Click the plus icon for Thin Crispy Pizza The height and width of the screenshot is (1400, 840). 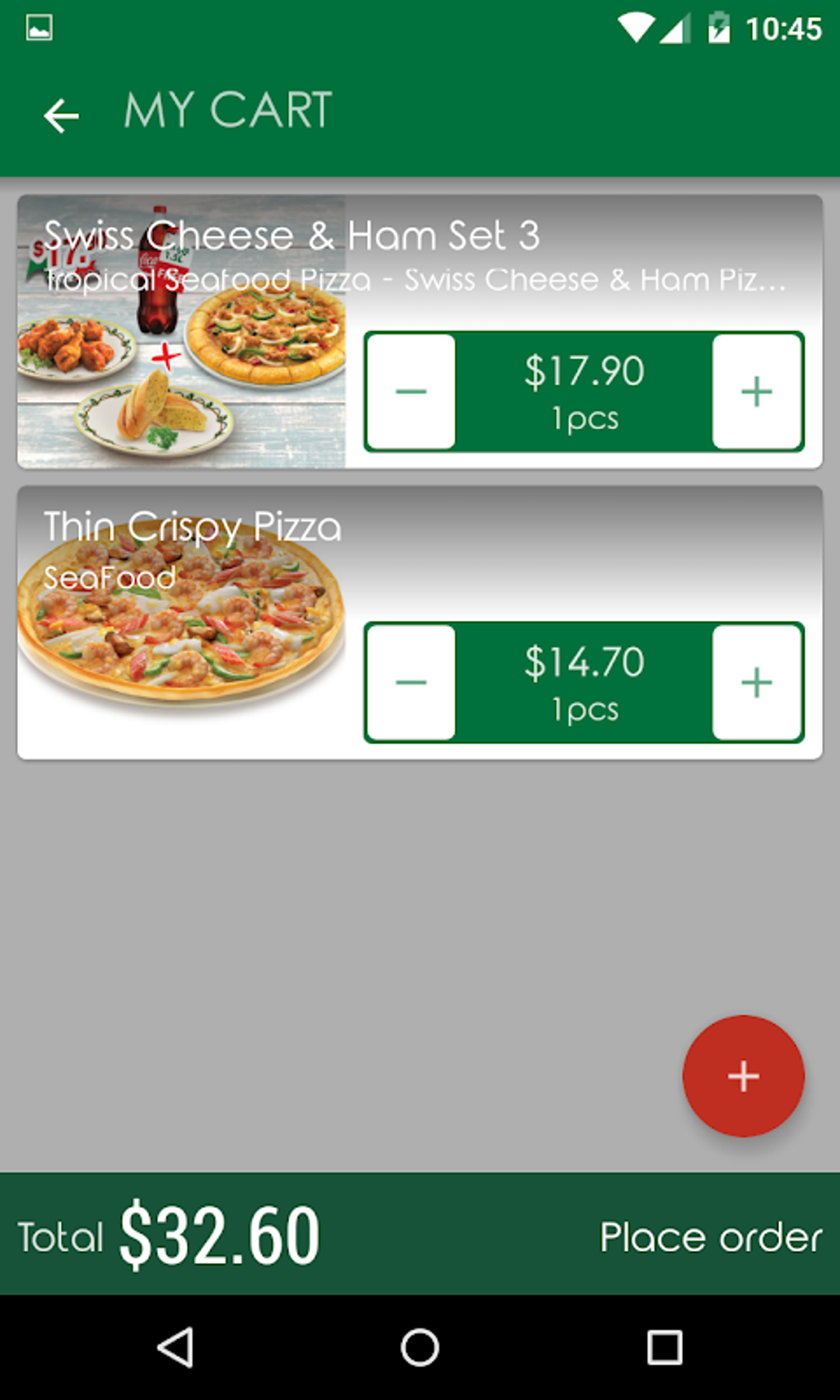(x=757, y=682)
